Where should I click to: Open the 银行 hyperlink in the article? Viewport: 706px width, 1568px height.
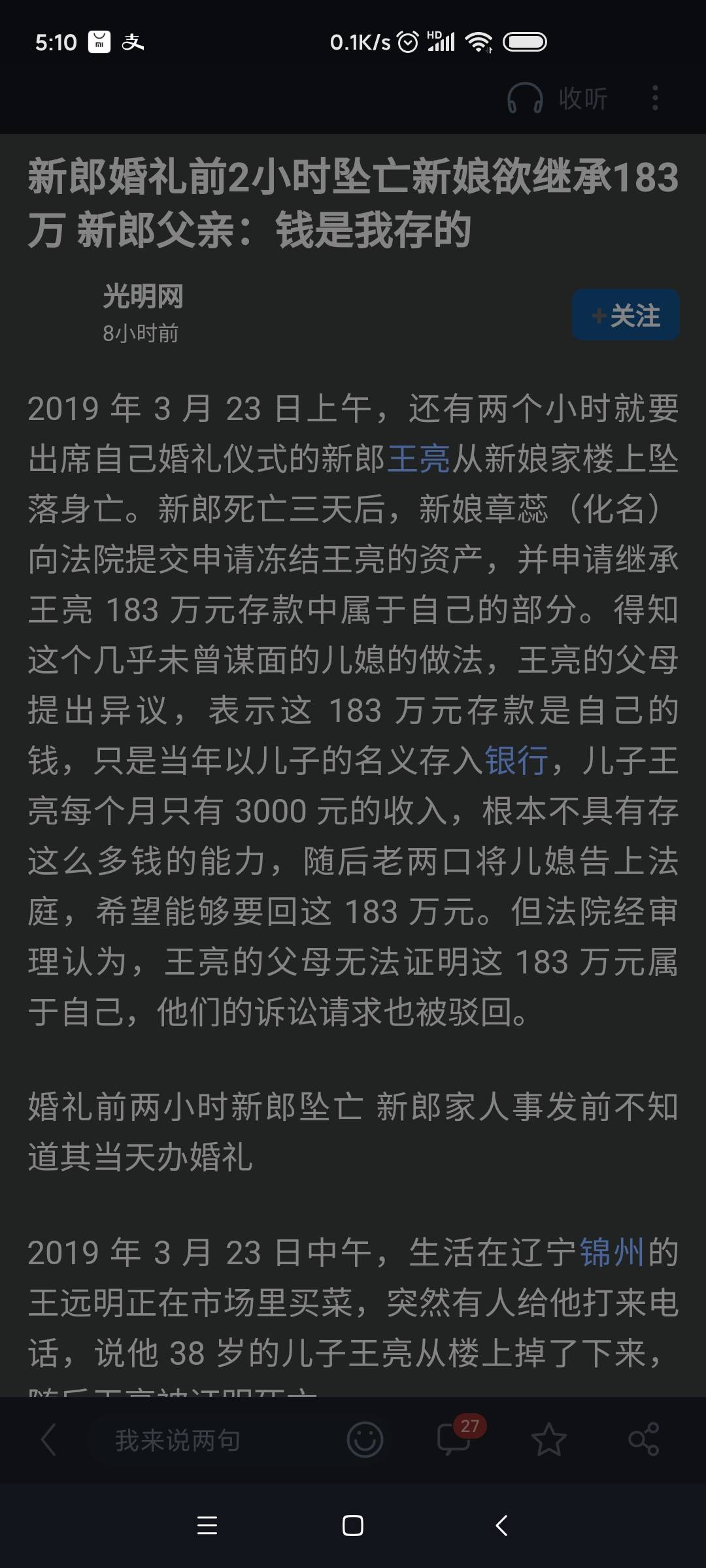click(516, 761)
